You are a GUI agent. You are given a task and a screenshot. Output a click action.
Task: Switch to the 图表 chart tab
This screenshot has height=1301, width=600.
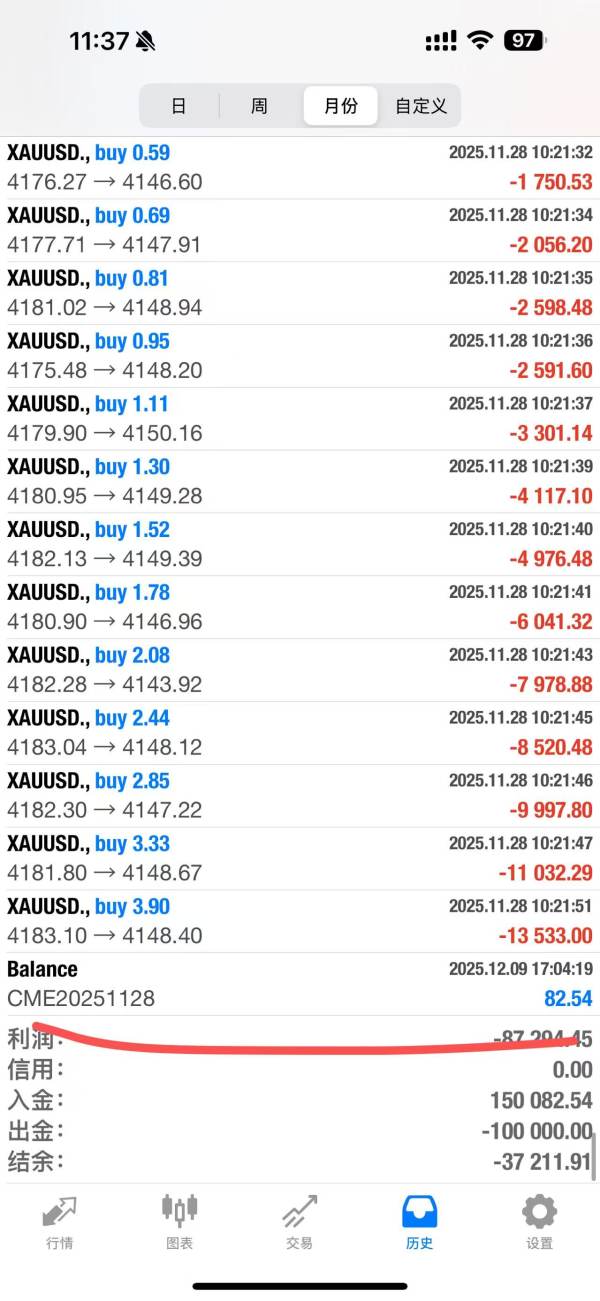179,1222
